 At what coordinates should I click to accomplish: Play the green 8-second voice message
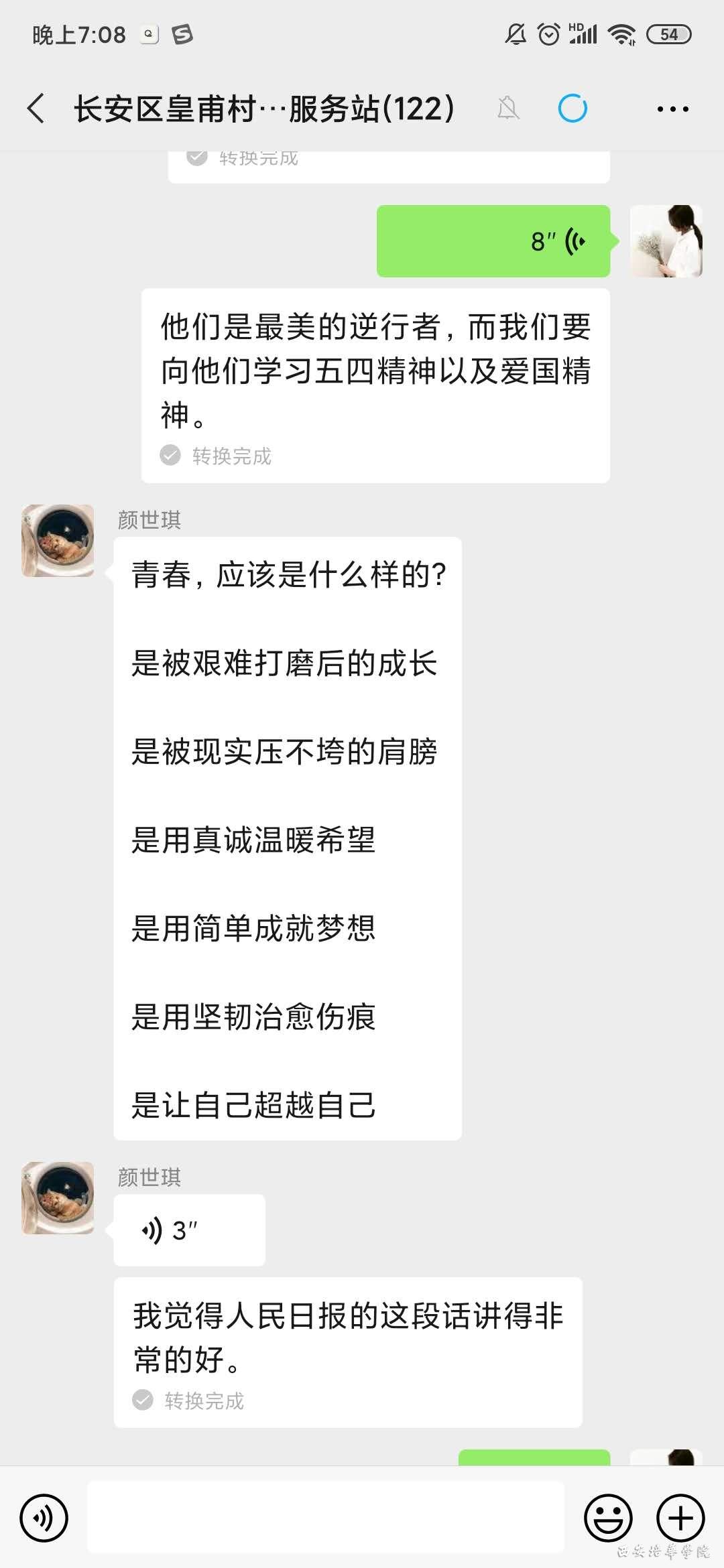493,241
